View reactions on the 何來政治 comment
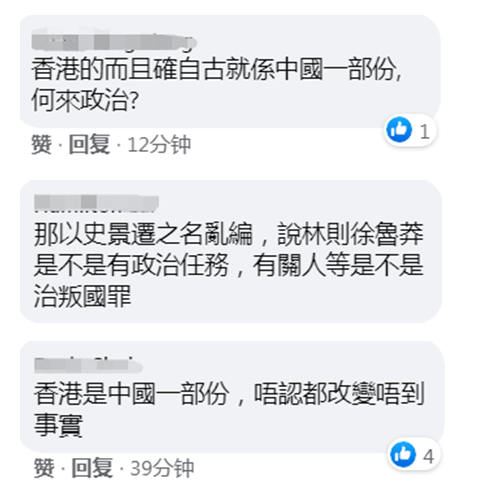This screenshot has height=488, width=497. pyautogui.click(x=410, y=130)
